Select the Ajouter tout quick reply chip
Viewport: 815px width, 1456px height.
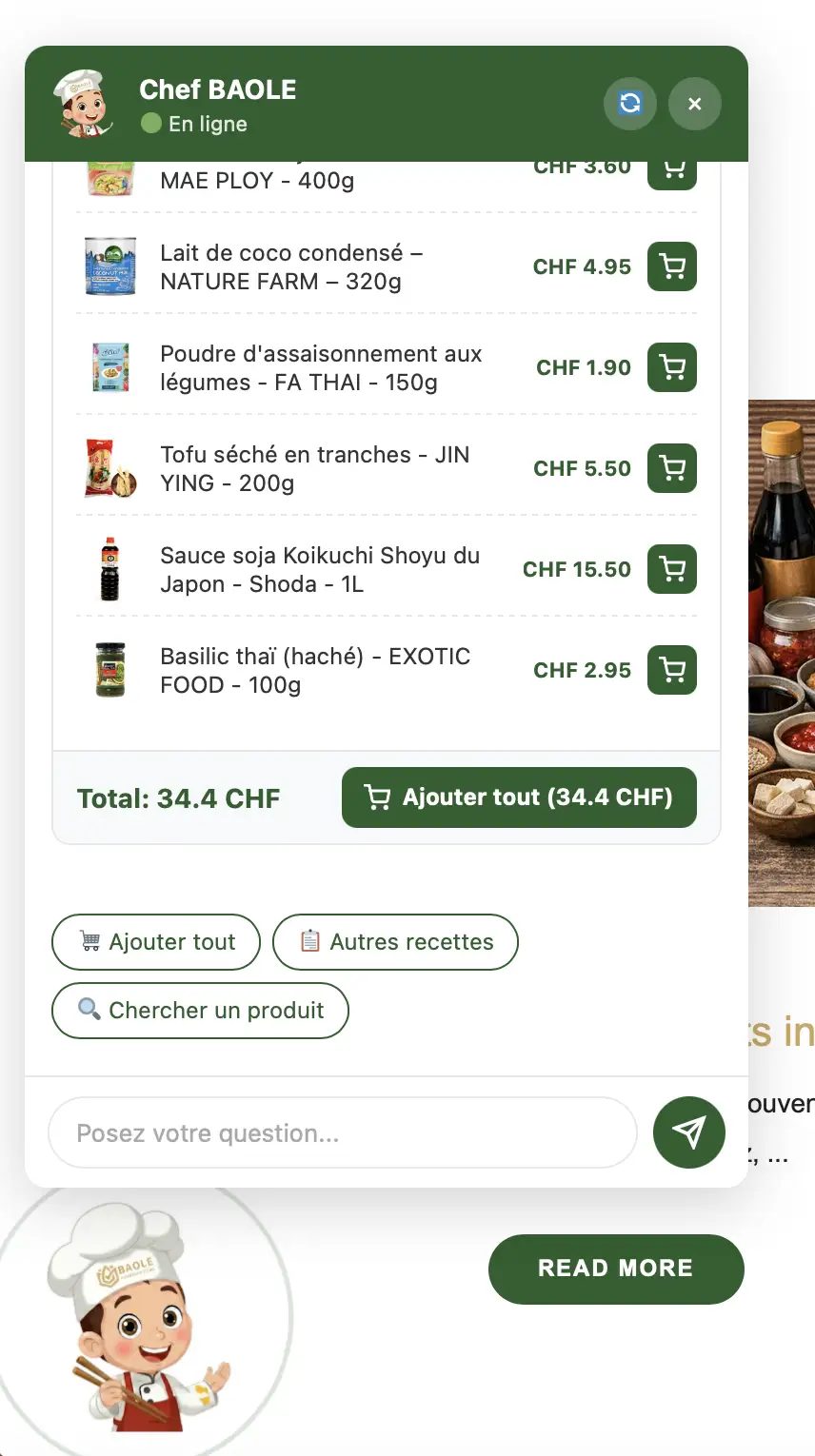point(155,942)
